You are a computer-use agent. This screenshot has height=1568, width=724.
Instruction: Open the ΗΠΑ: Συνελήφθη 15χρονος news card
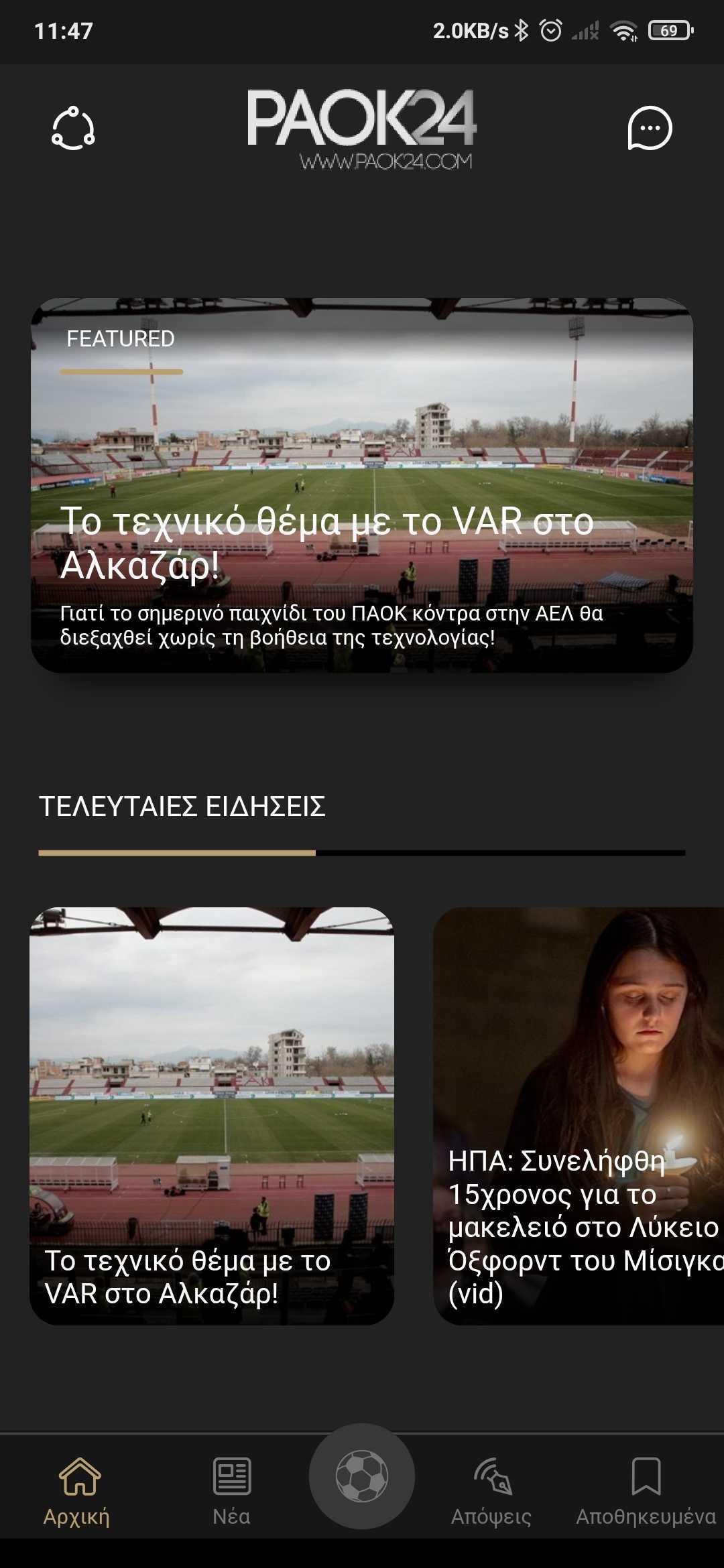(579, 1115)
